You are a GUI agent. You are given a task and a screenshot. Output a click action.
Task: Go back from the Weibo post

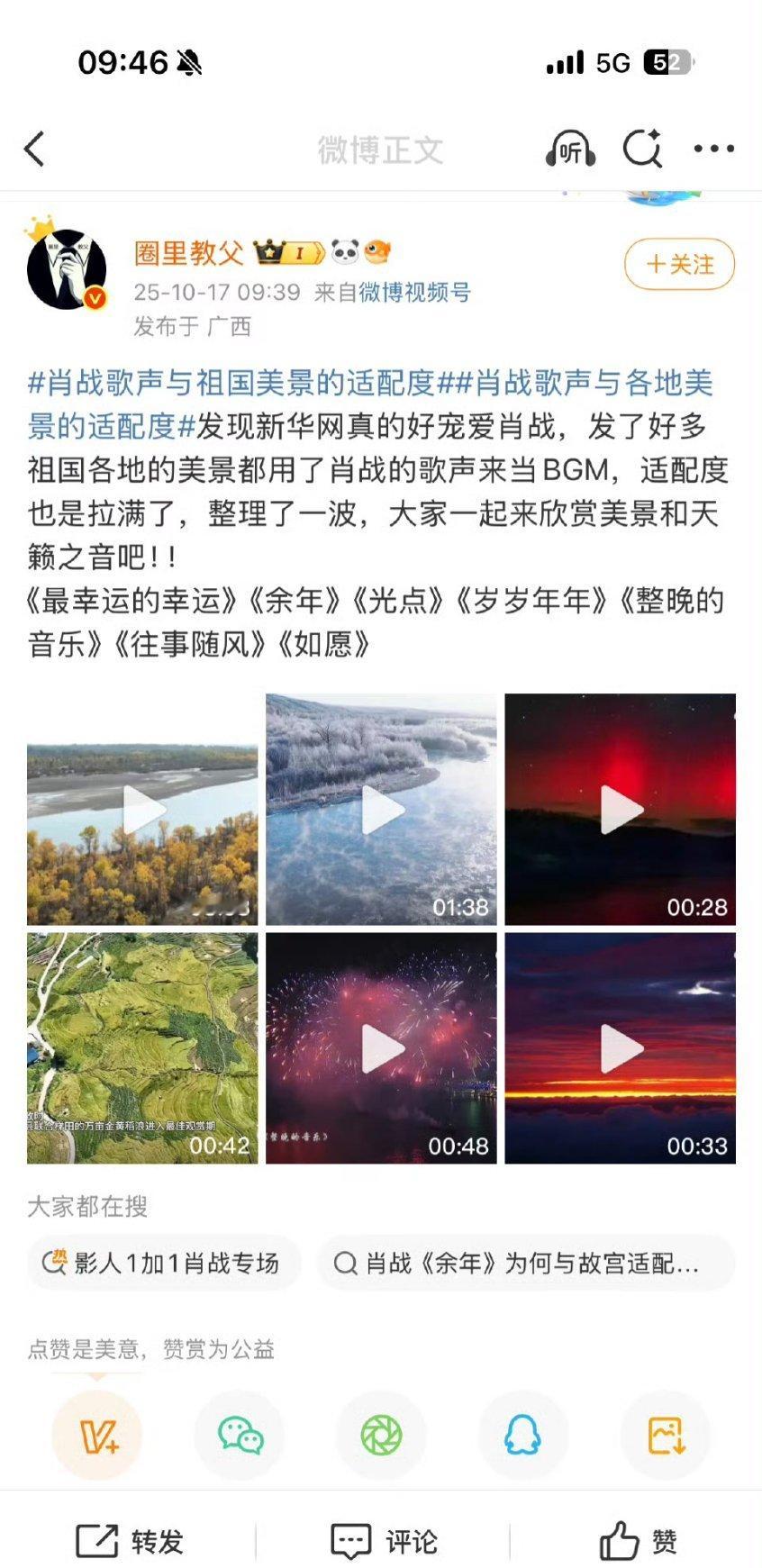click(x=34, y=150)
